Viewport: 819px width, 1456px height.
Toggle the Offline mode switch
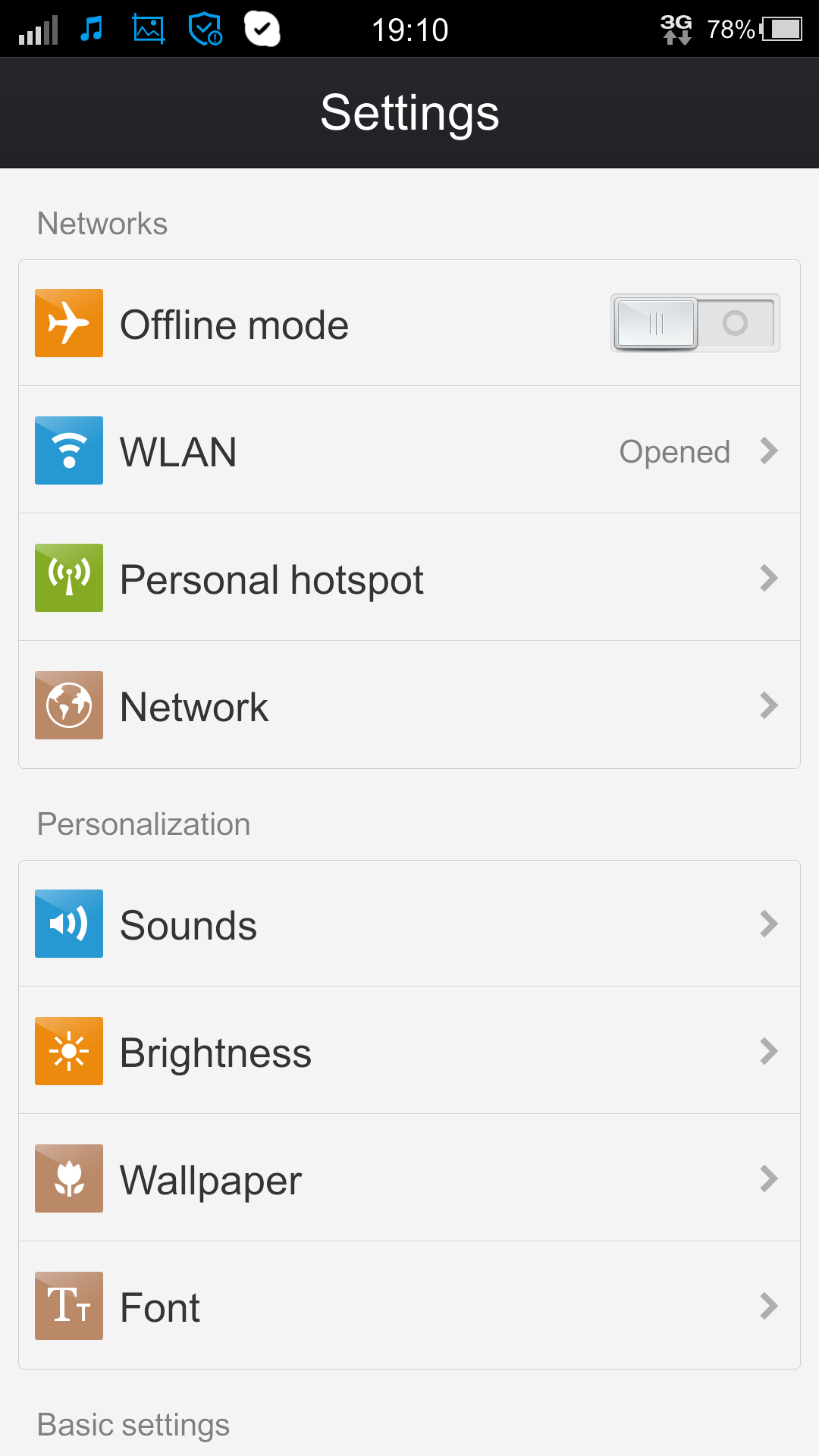click(695, 324)
